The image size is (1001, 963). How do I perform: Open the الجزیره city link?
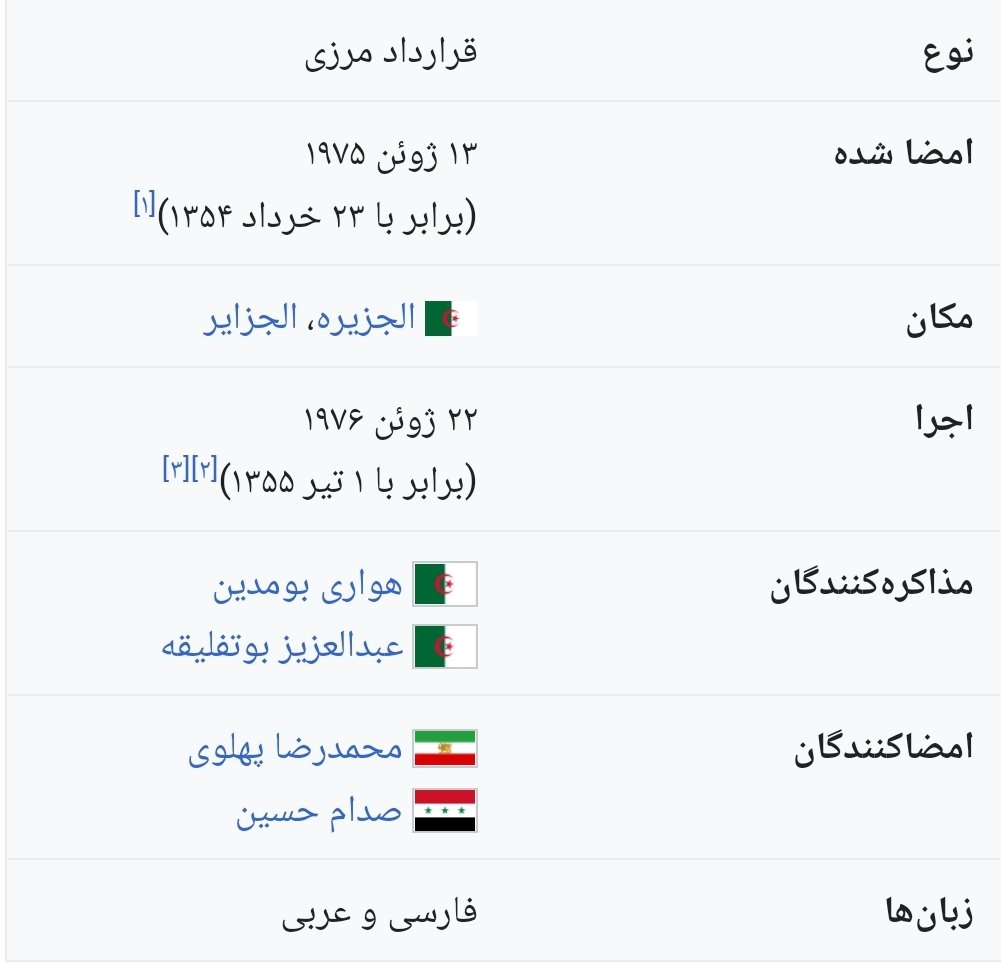click(x=365, y=320)
